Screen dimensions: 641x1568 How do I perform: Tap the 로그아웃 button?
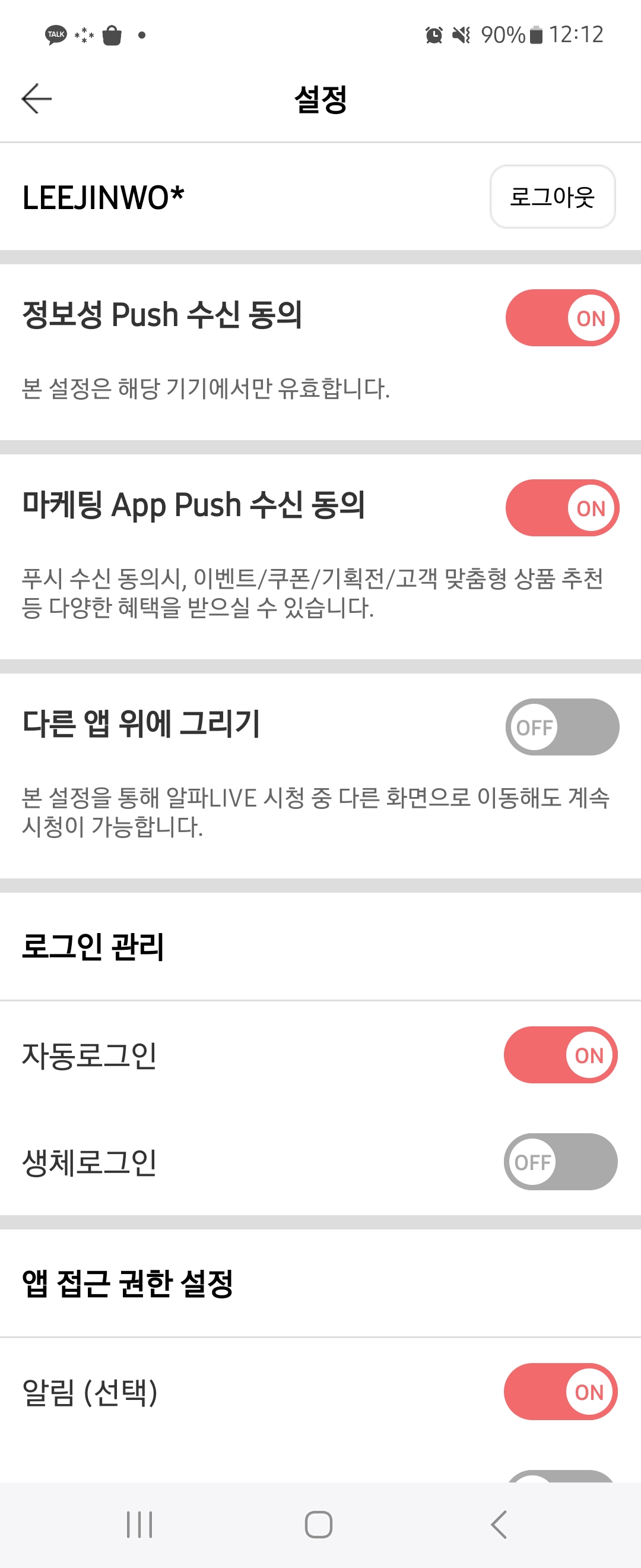coord(552,197)
